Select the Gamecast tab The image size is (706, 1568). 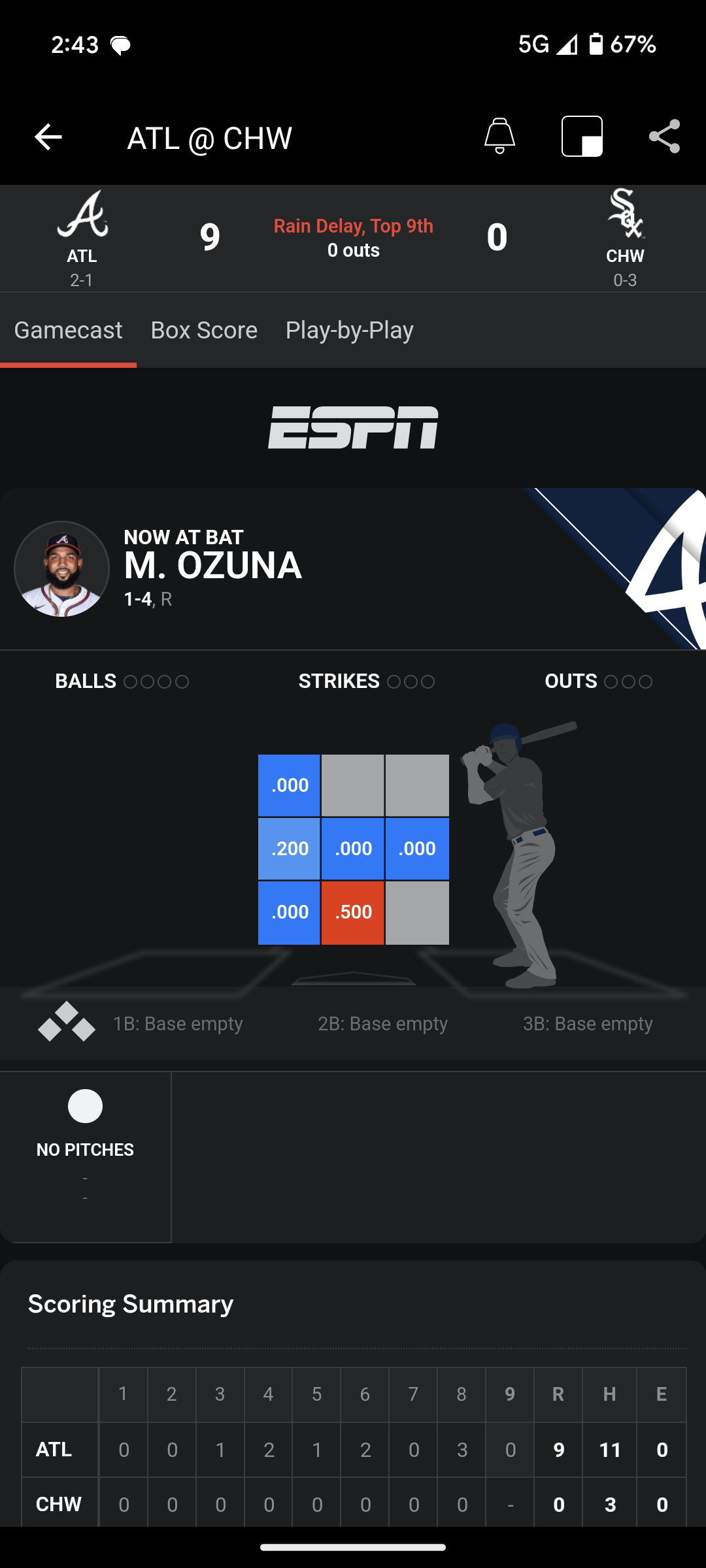tap(68, 331)
